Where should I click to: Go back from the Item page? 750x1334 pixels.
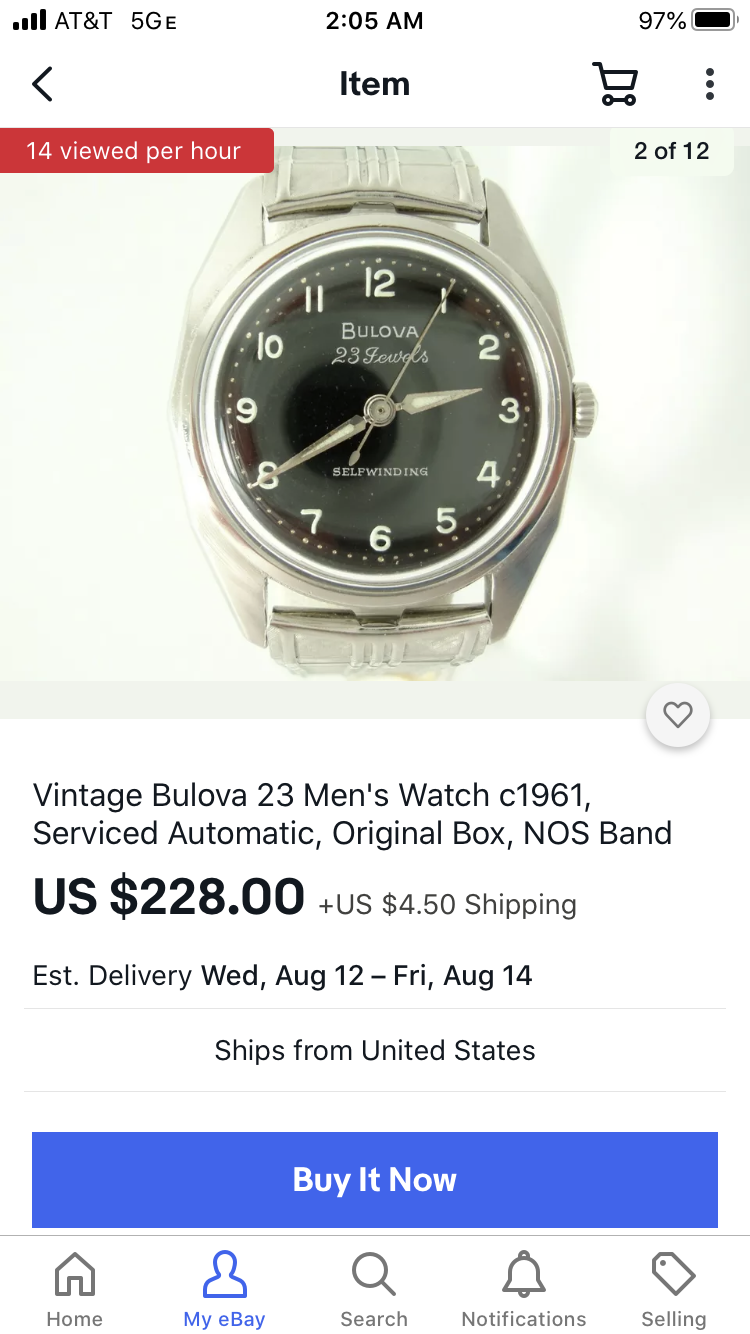[x=42, y=85]
